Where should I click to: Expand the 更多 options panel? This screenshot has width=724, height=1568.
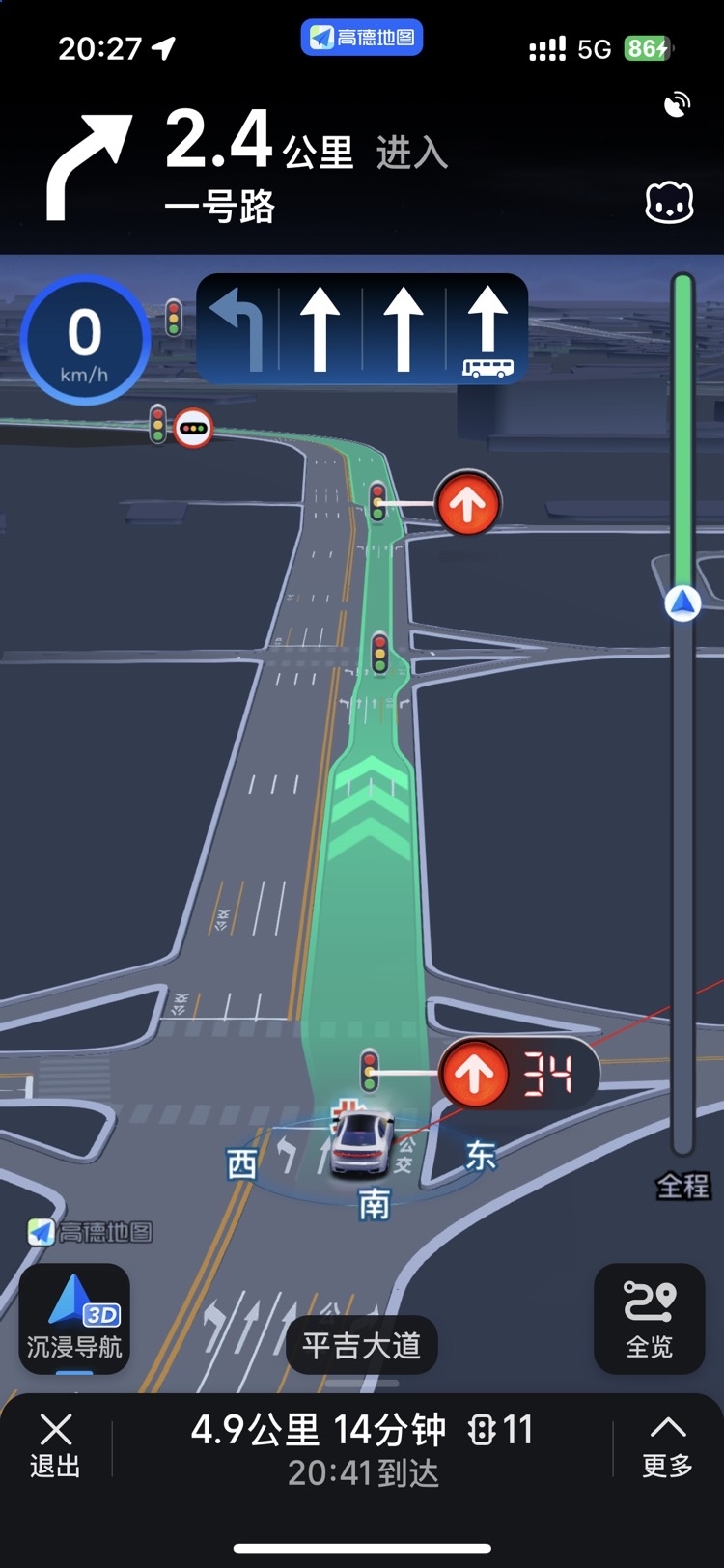click(x=667, y=1444)
